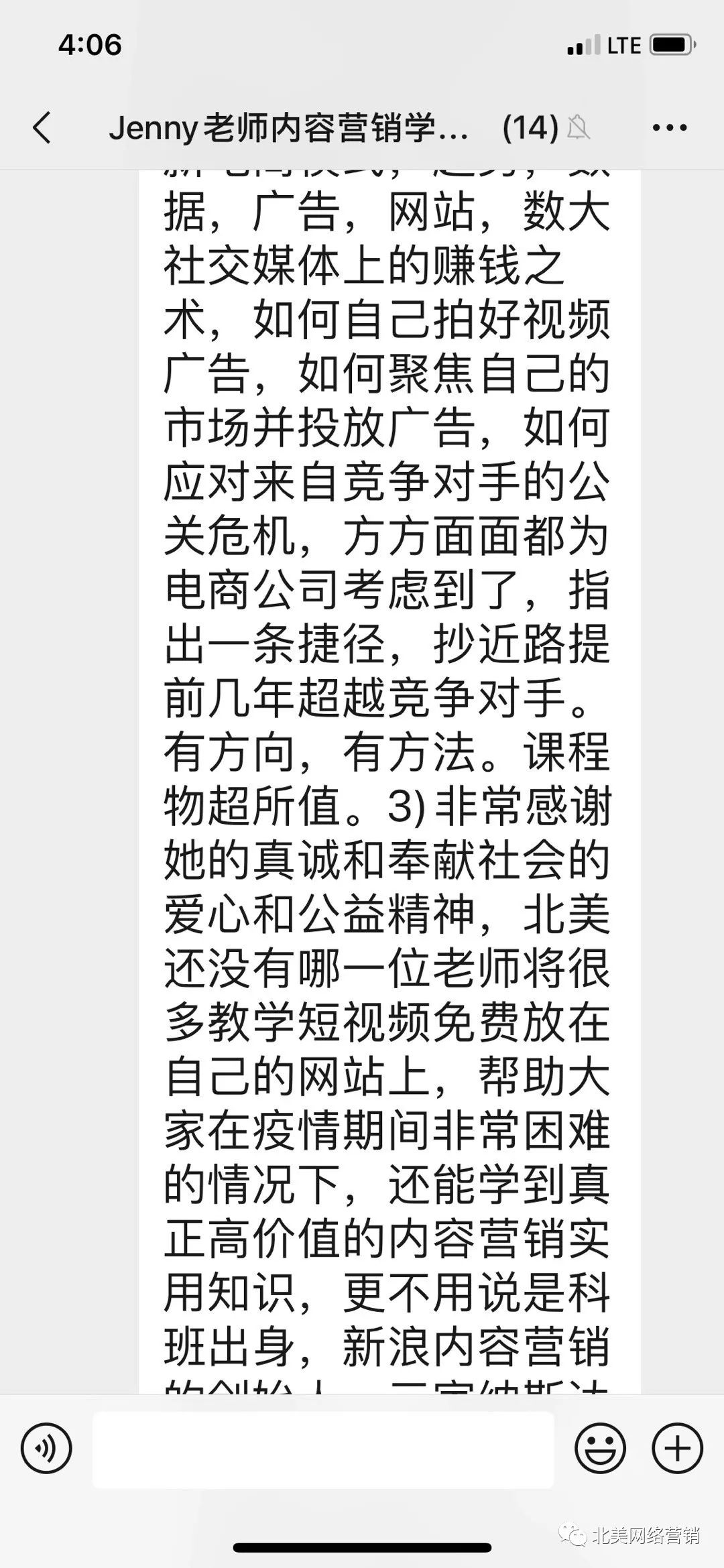Screen dimensions: 724x1568
Task: Open the three-dot chat info menu
Action: (x=670, y=127)
